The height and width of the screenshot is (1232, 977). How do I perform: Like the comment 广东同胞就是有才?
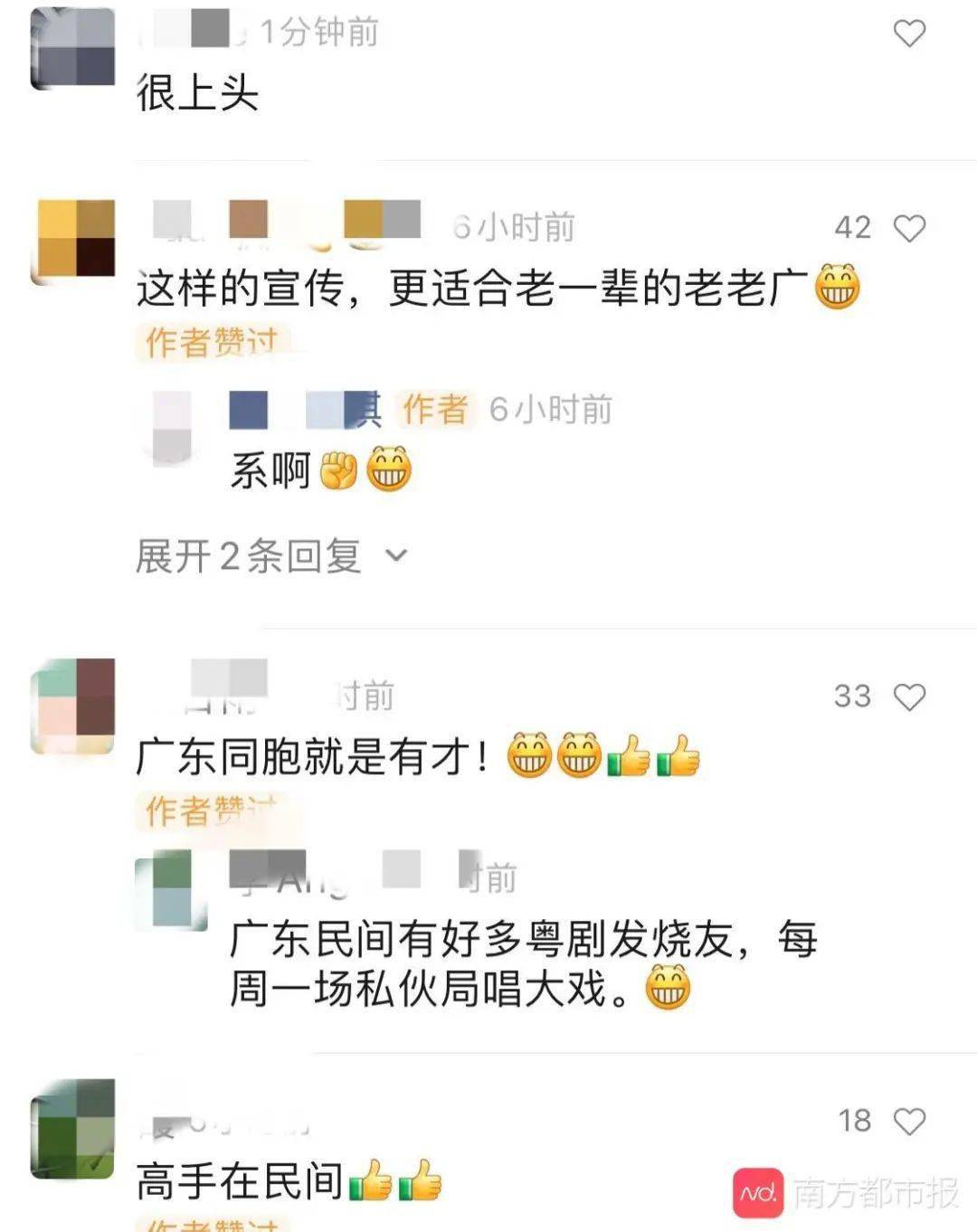tap(909, 697)
